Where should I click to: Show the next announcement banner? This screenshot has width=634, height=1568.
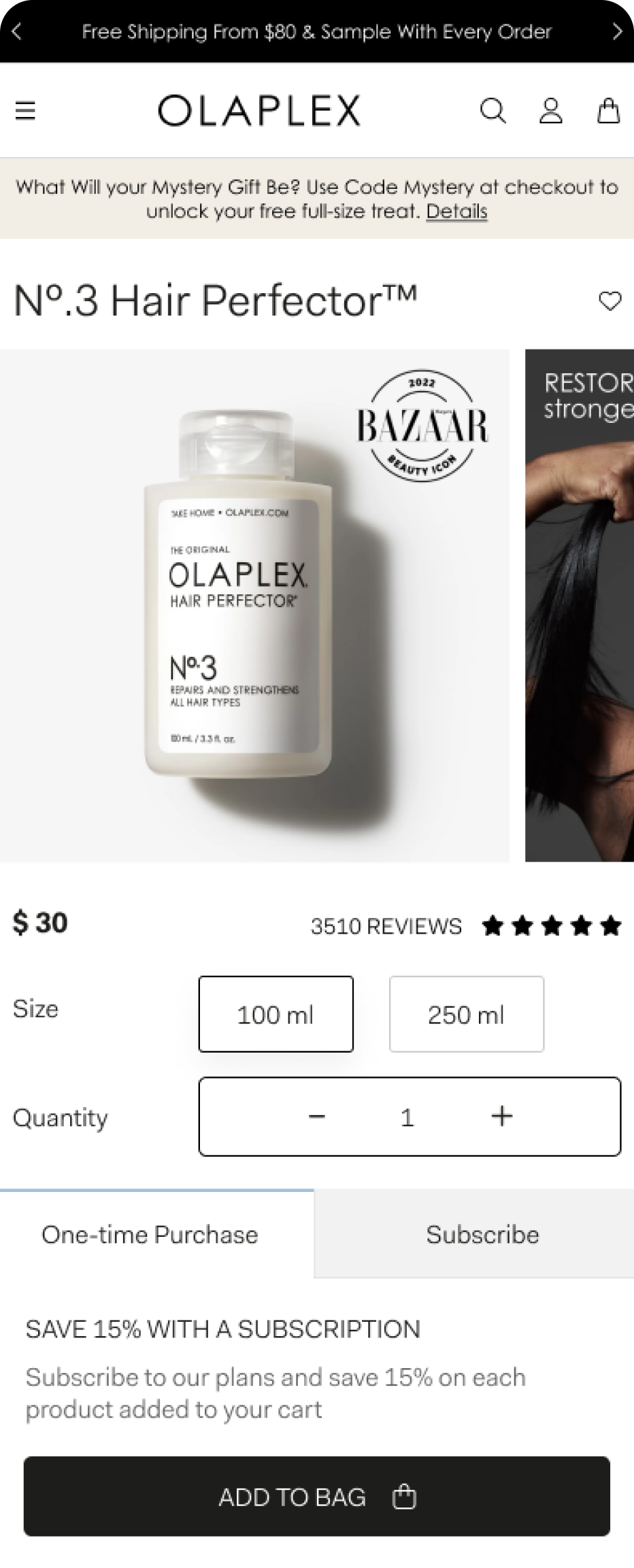[x=617, y=31]
